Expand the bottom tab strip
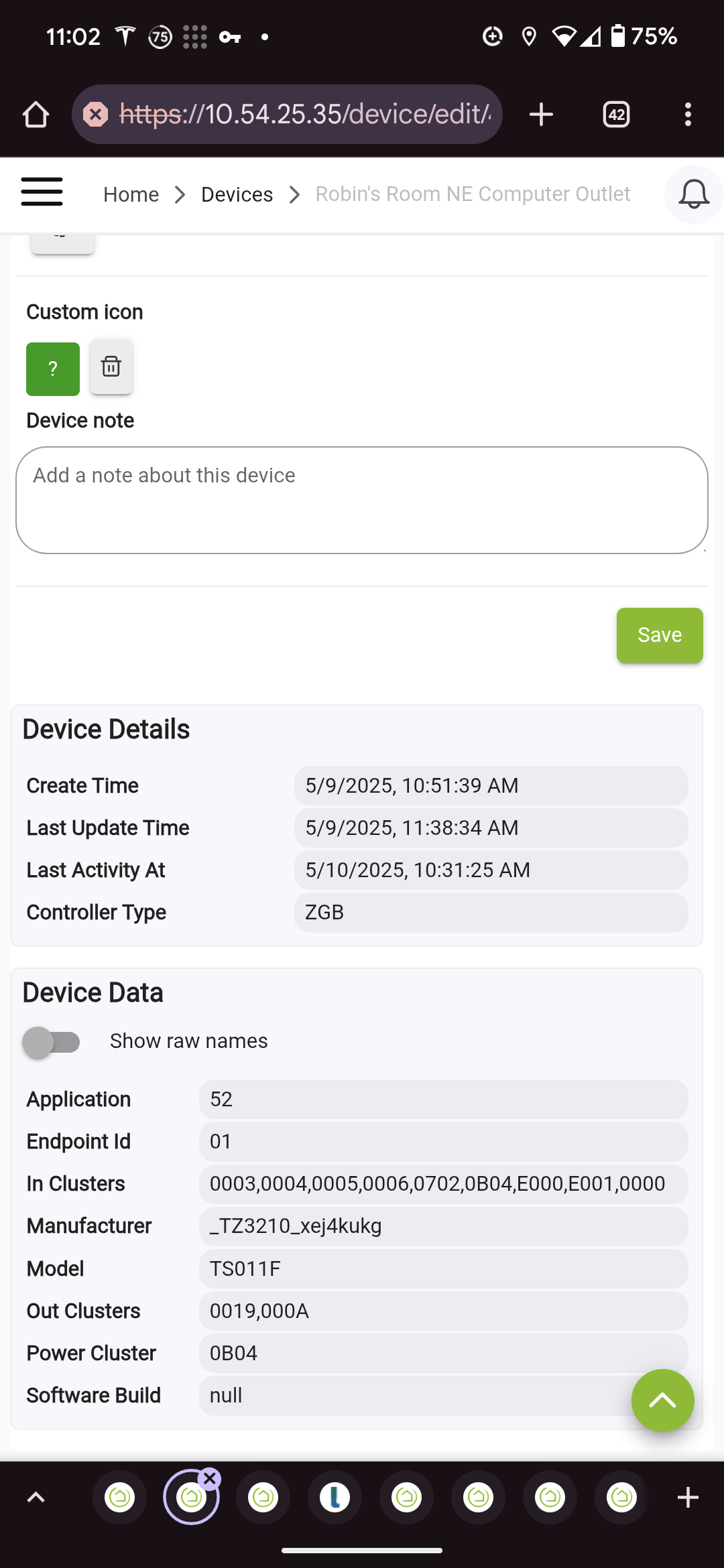The image size is (724, 1568). (x=36, y=1497)
